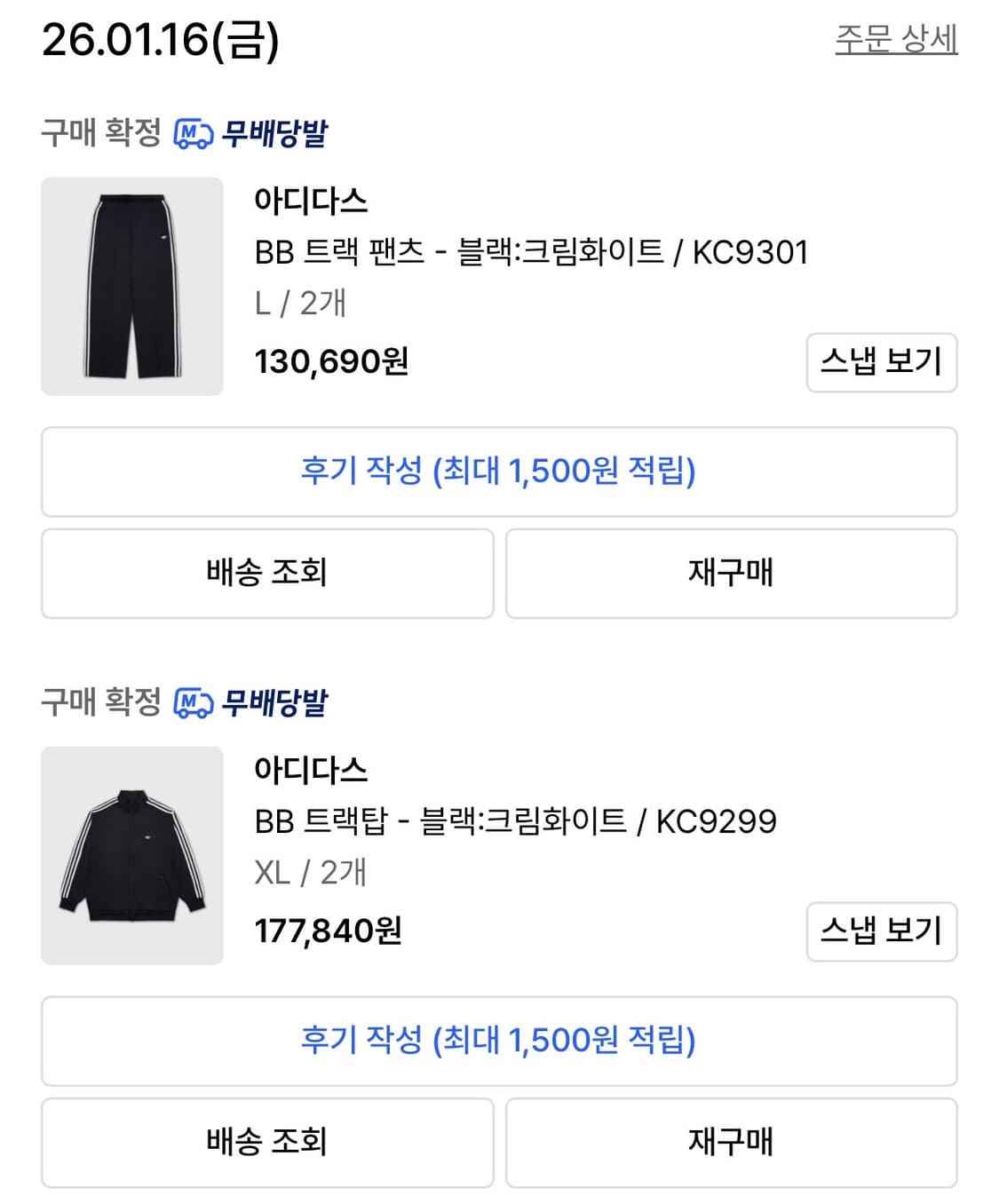Click the 무배당발 delivery badge on track pants order
The width and height of the screenshot is (999, 1204).
[x=275, y=131]
